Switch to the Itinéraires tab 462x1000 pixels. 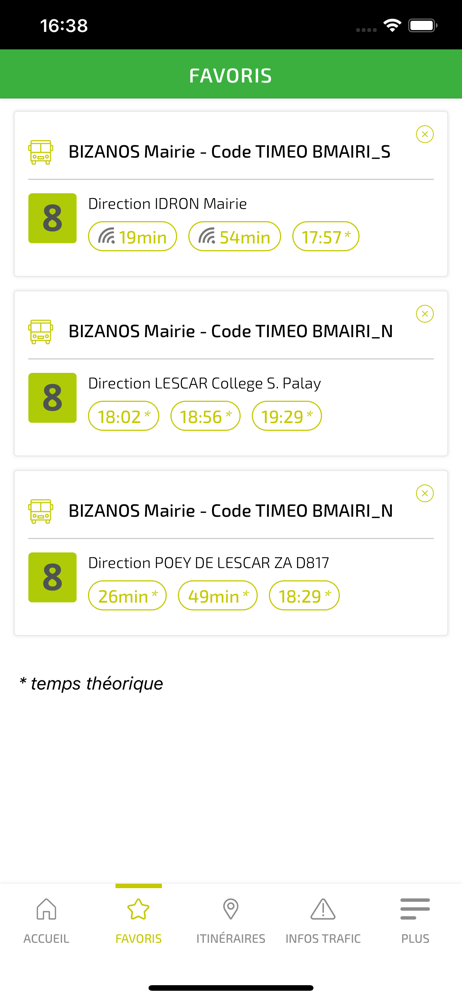point(230,920)
